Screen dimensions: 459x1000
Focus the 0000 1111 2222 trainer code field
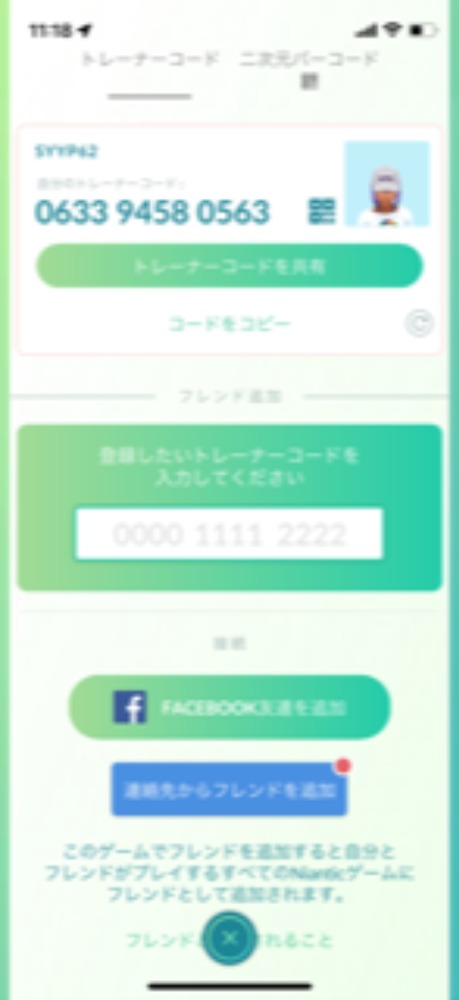pos(229,534)
